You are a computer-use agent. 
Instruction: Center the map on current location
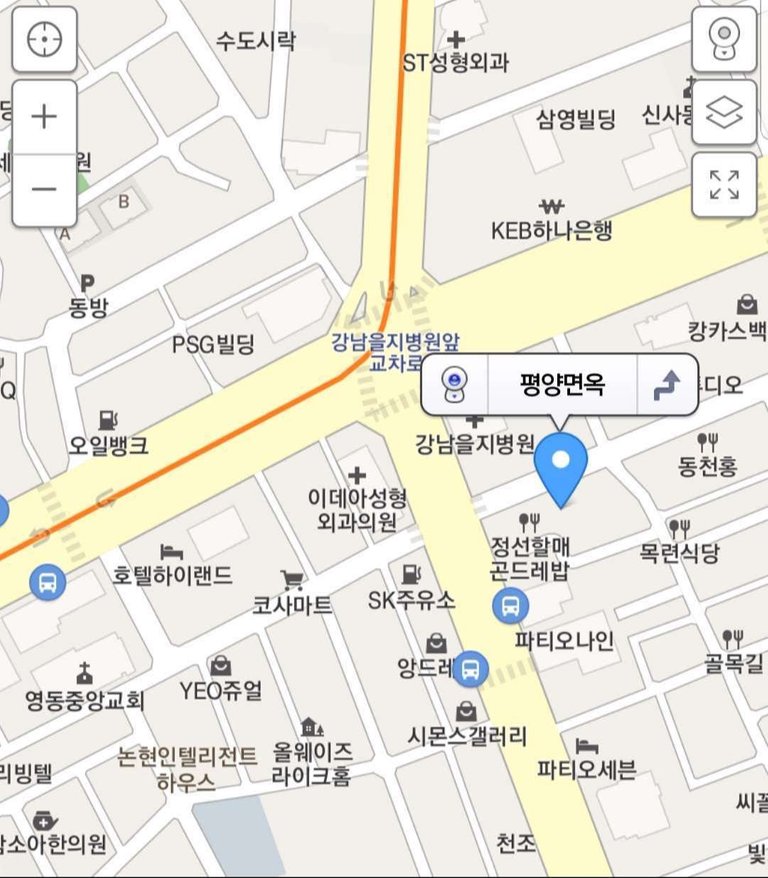coord(44,40)
